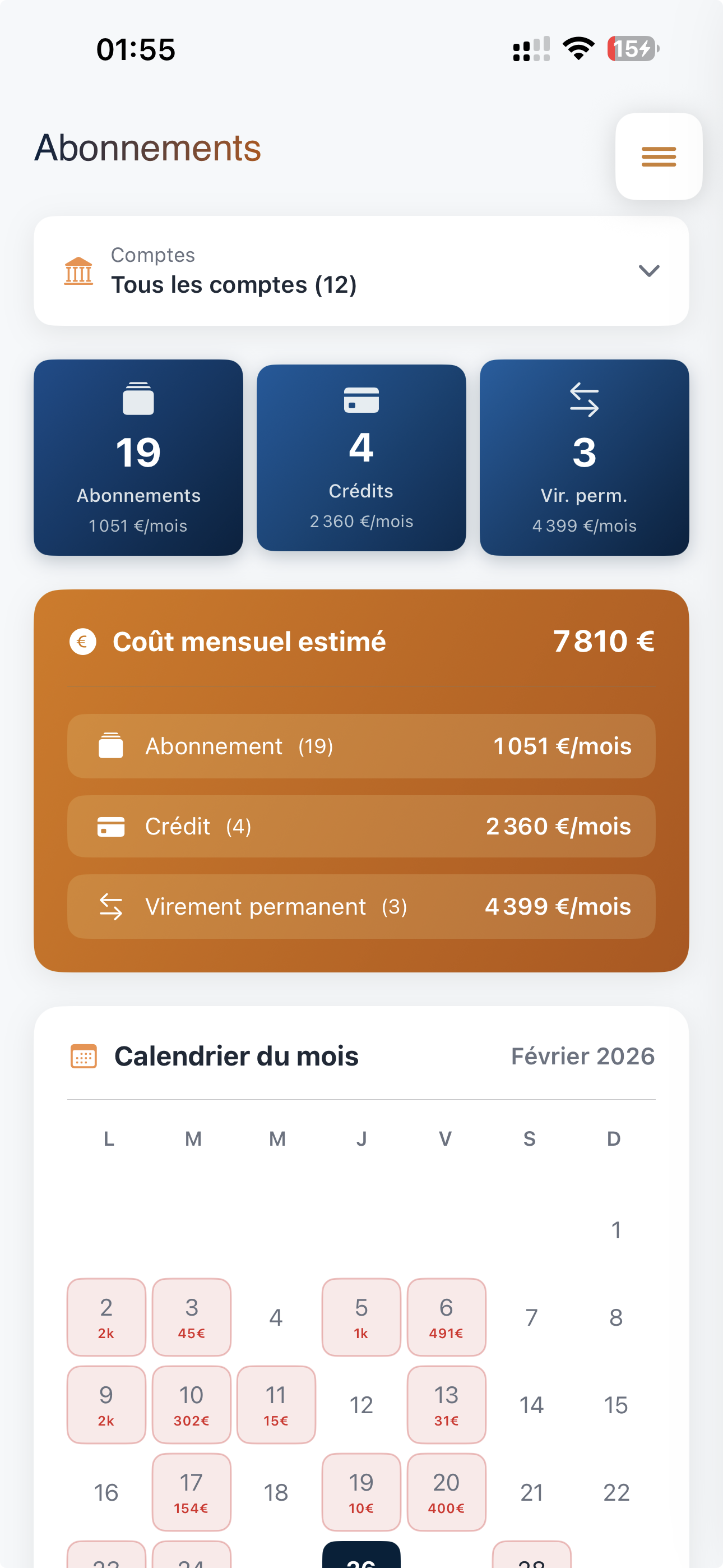Change month from Février 2026

[x=582, y=1056]
